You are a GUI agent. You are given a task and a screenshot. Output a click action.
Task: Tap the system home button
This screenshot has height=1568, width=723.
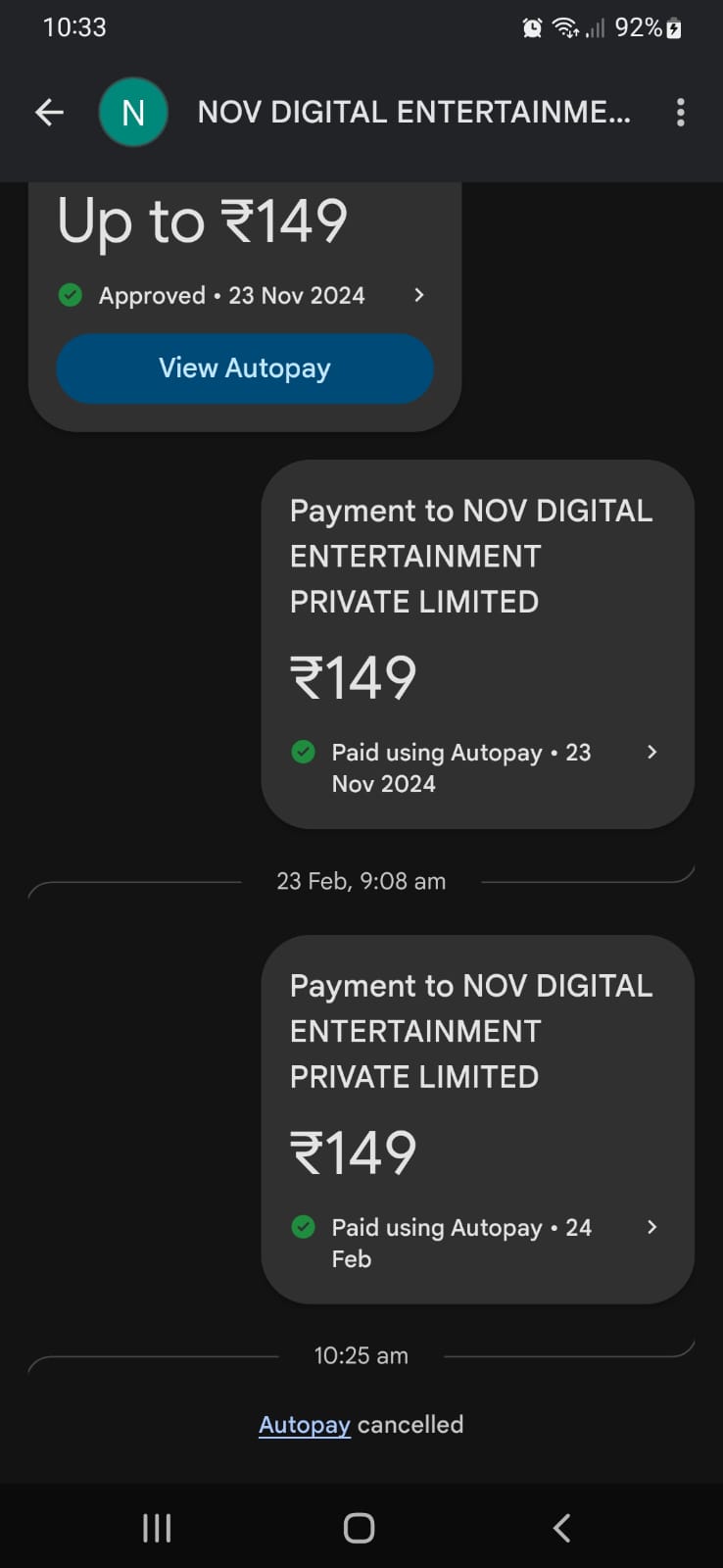(359, 1527)
